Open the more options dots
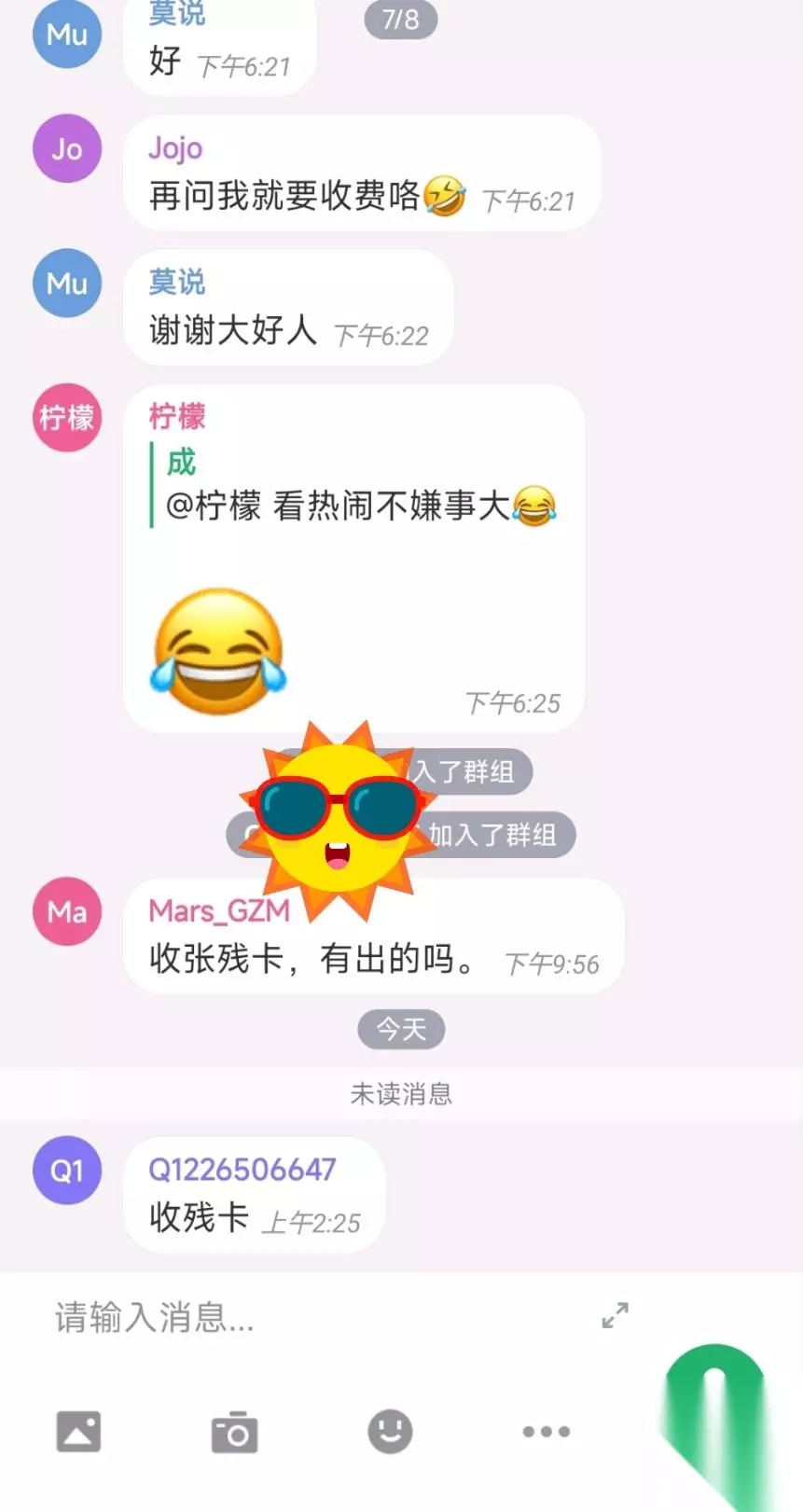Image resolution: width=803 pixels, height=1512 pixels. point(546,1432)
